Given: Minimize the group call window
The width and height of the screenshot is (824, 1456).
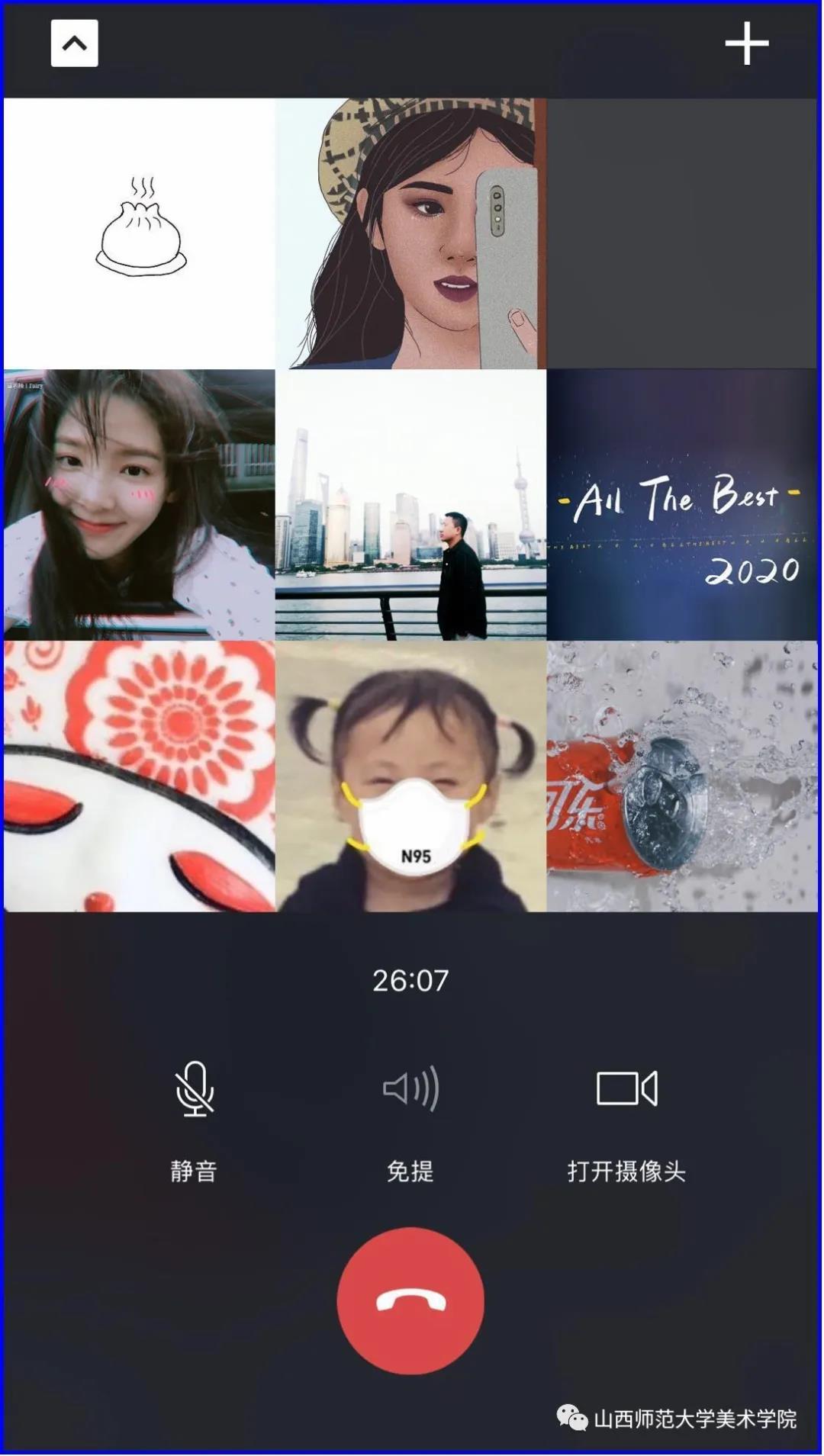Looking at the screenshot, I should pyautogui.click(x=74, y=43).
